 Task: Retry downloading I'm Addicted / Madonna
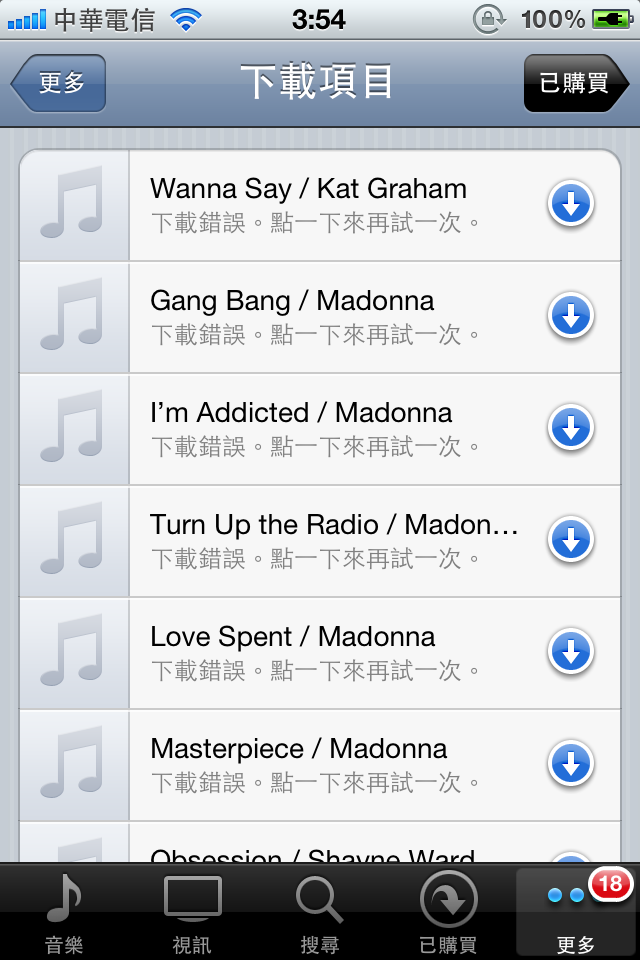(x=571, y=429)
